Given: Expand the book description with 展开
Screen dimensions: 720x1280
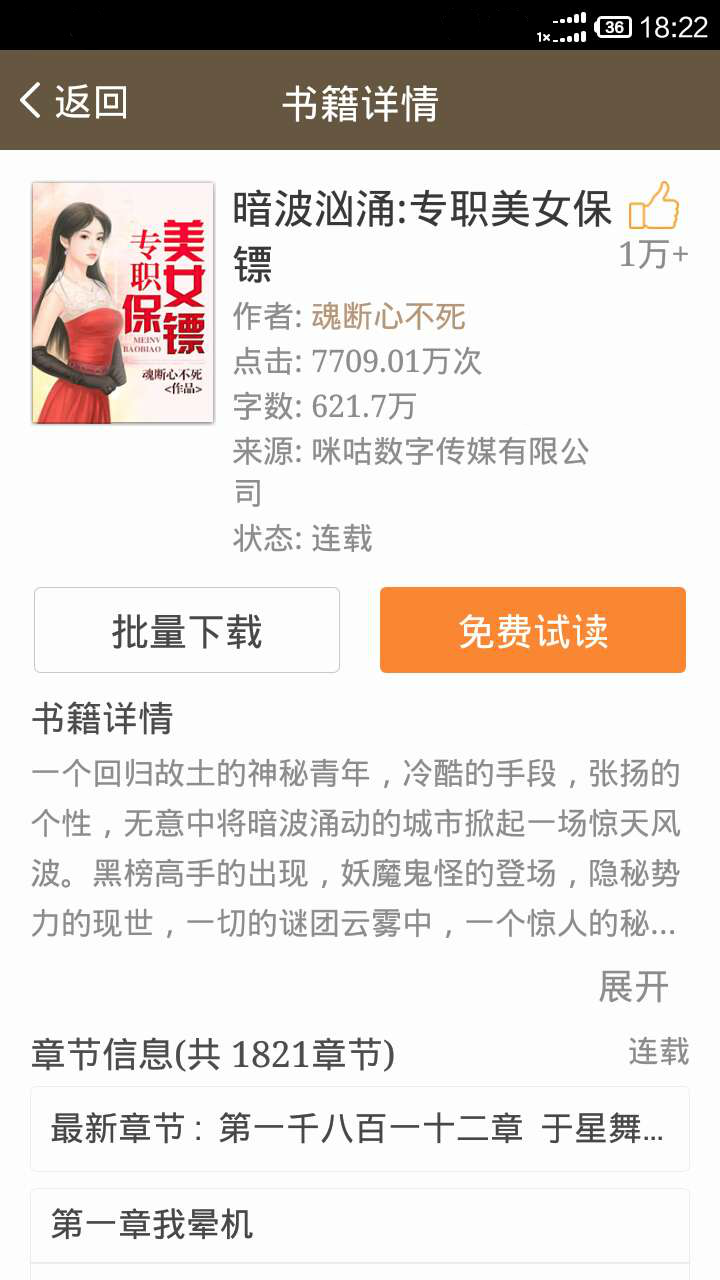Looking at the screenshot, I should coord(633,986).
